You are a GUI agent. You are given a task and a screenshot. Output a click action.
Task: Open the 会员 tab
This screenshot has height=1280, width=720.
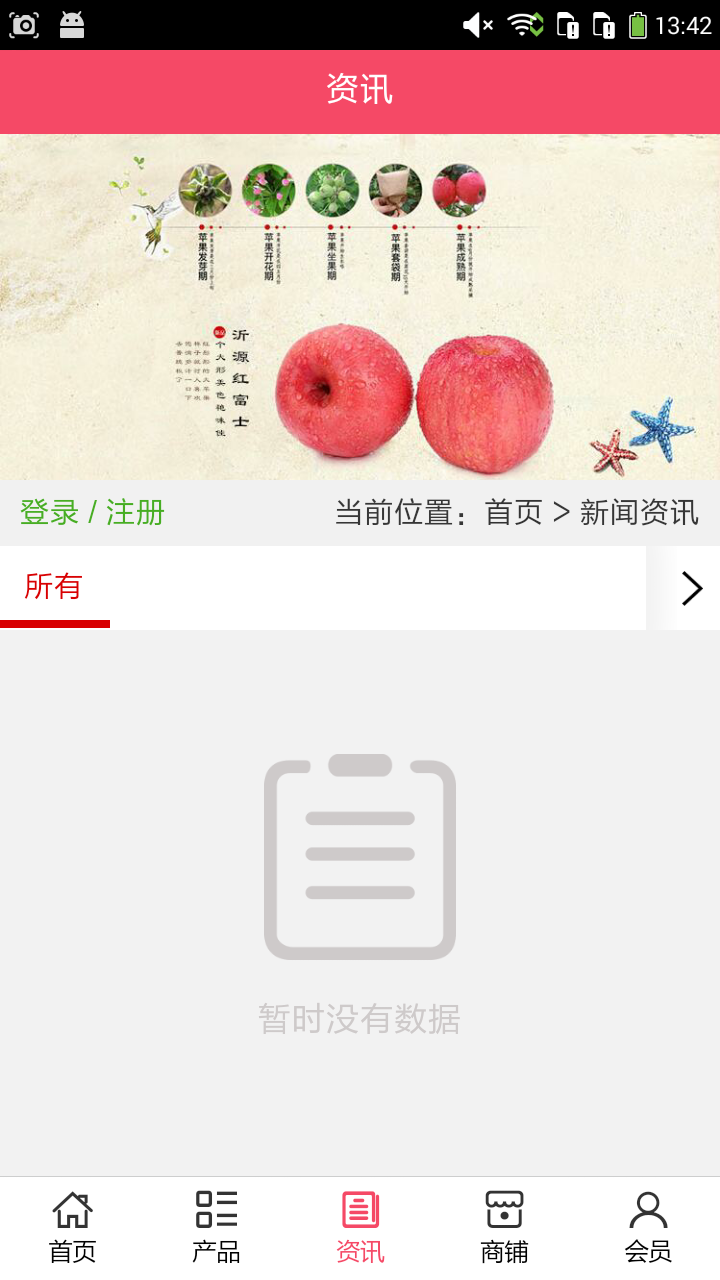tap(648, 1227)
